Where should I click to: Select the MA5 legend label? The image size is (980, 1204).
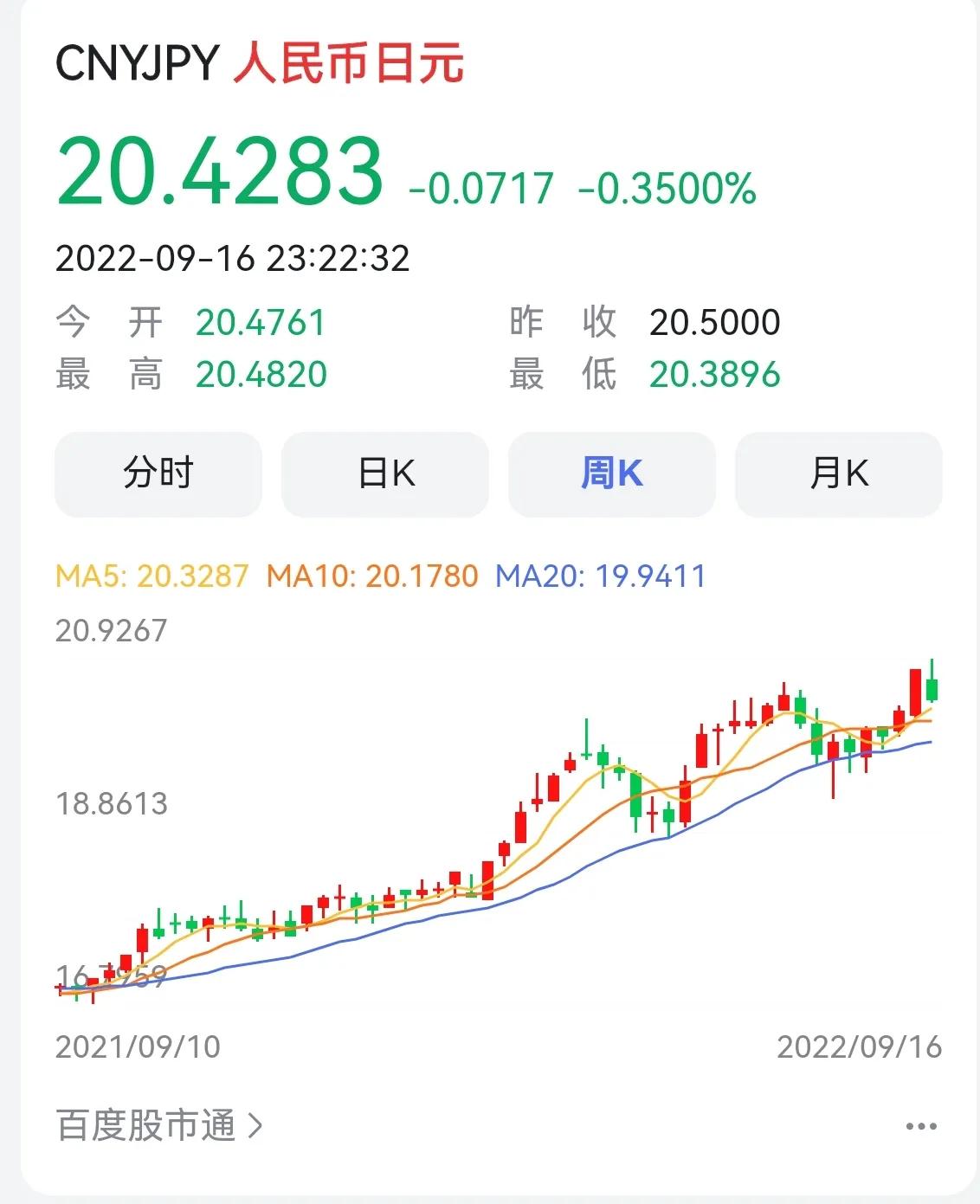[151, 574]
